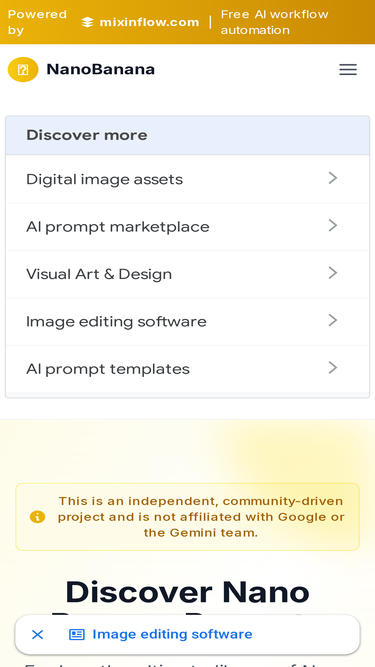The width and height of the screenshot is (375, 667).
Task: Go to the NanoBanana home logo
Action: click(x=81, y=69)
